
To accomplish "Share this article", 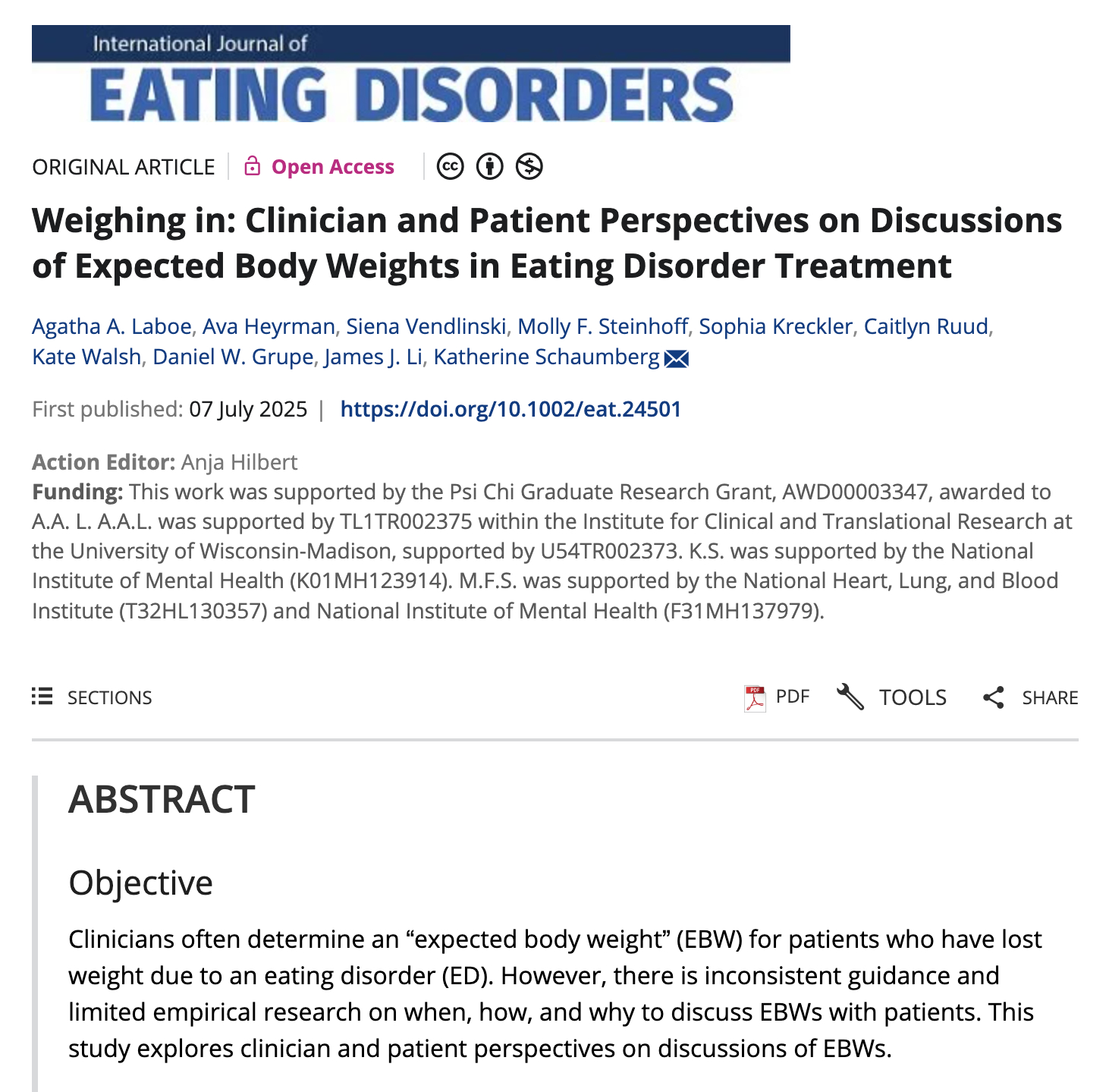I will tap(1030, 697).
